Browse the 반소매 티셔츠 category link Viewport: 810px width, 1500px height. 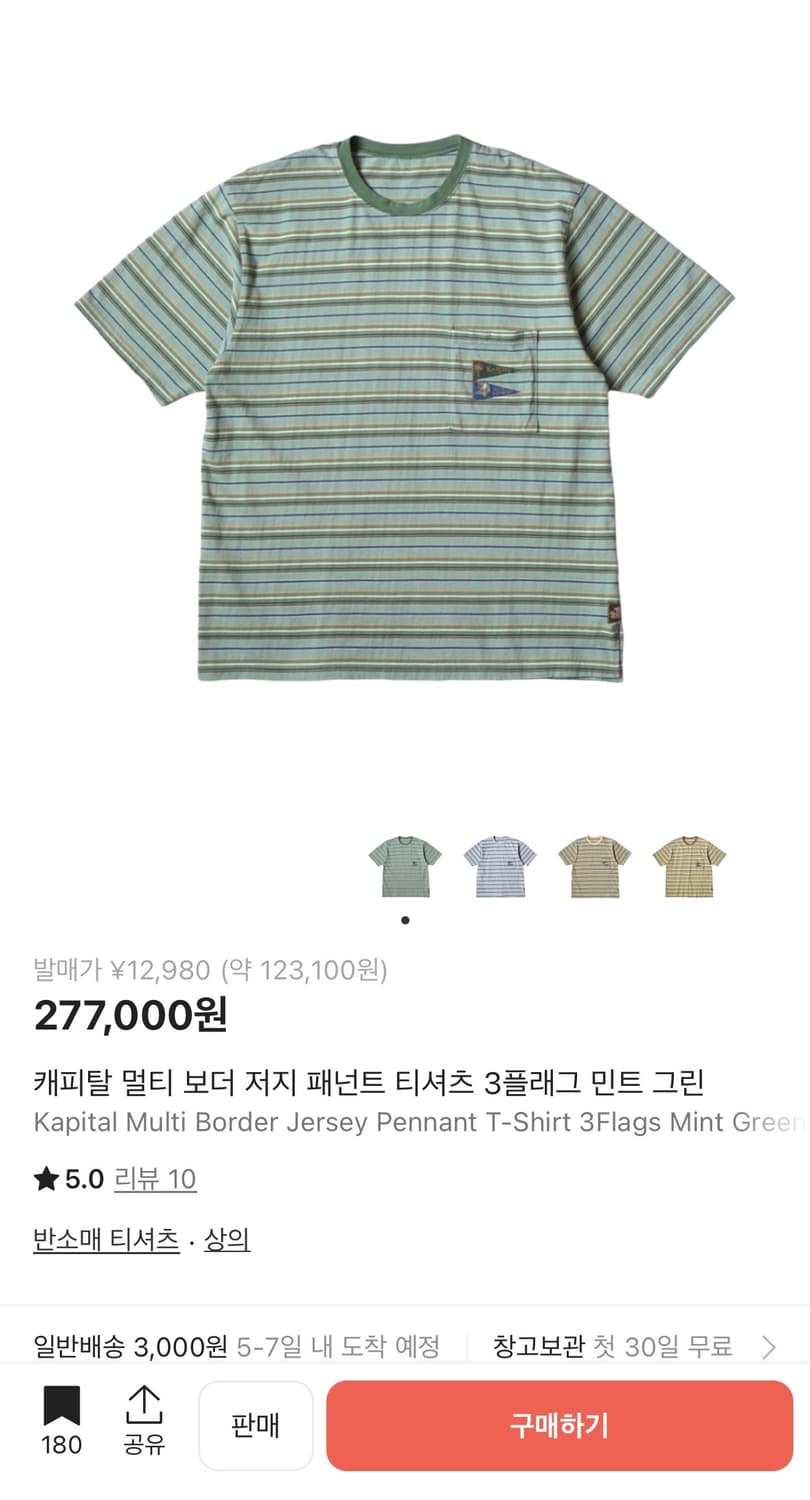[x=104, y=1239]
